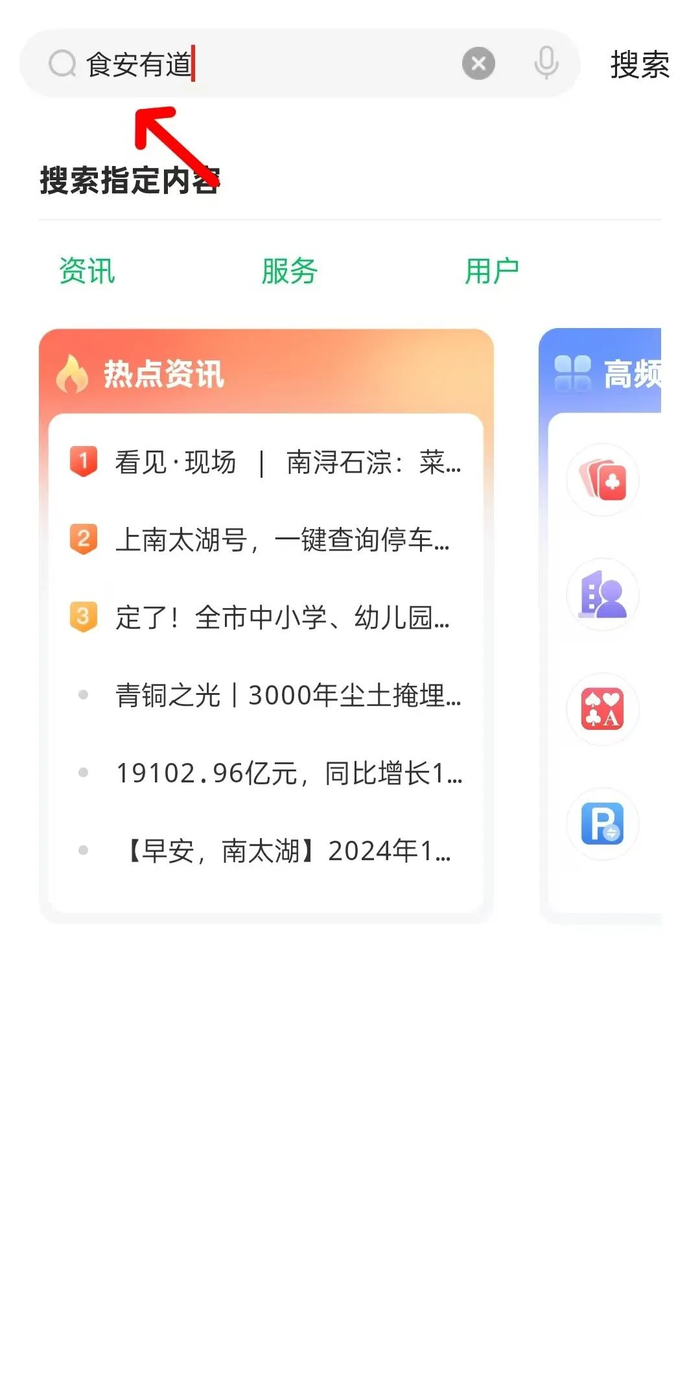The height and width of the screenshot is (1395, 700).
Task: Select the 用户 search category
Action: pos(492,271)
